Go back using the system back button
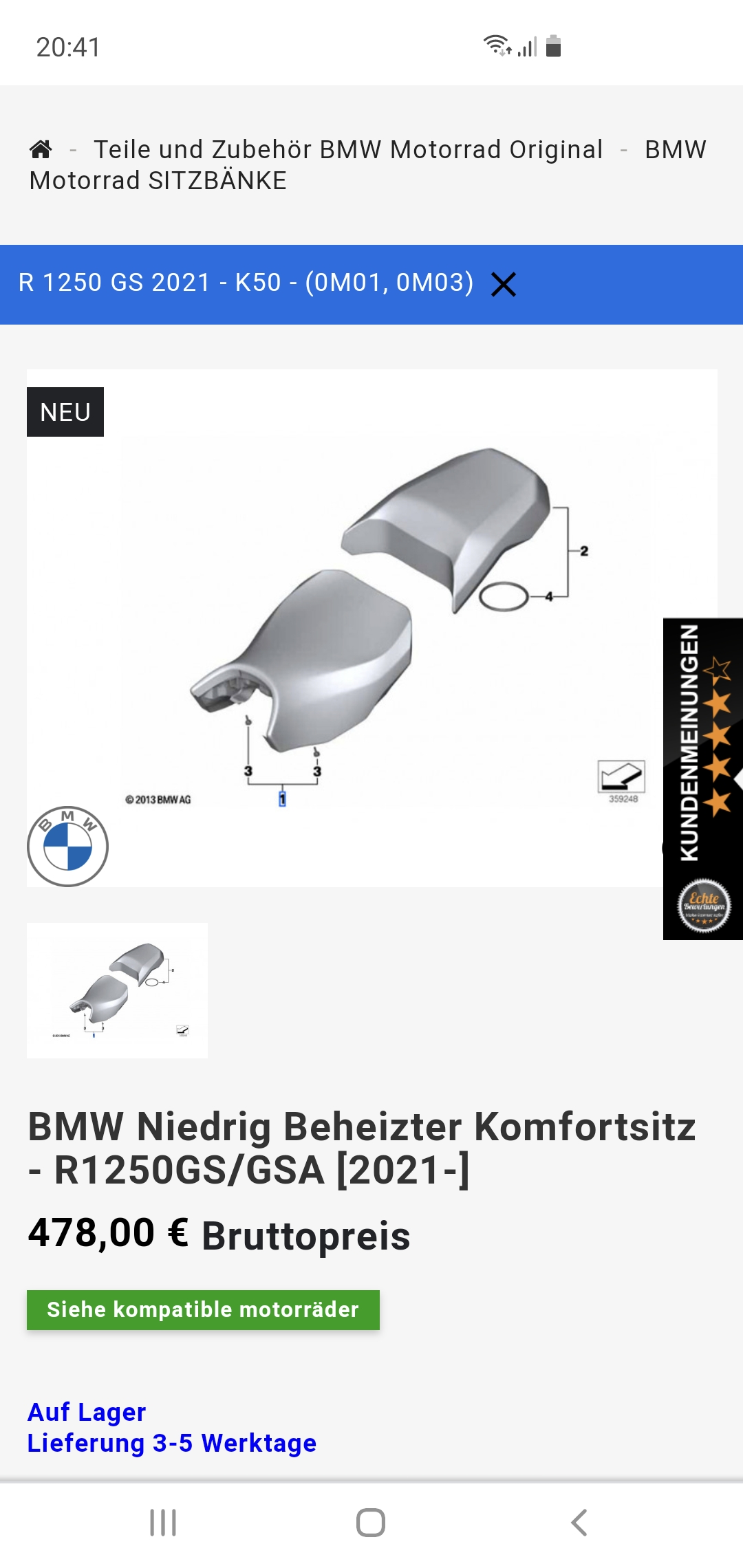Image resolution: width=743 pixels, height=1568 pixels. click(579, 1523)
